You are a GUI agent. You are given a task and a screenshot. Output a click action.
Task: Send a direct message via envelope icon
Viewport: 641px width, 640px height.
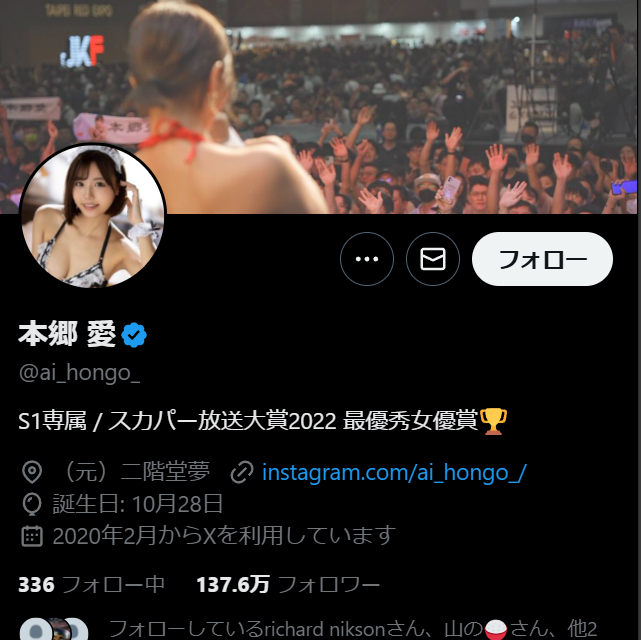point(433,260)
